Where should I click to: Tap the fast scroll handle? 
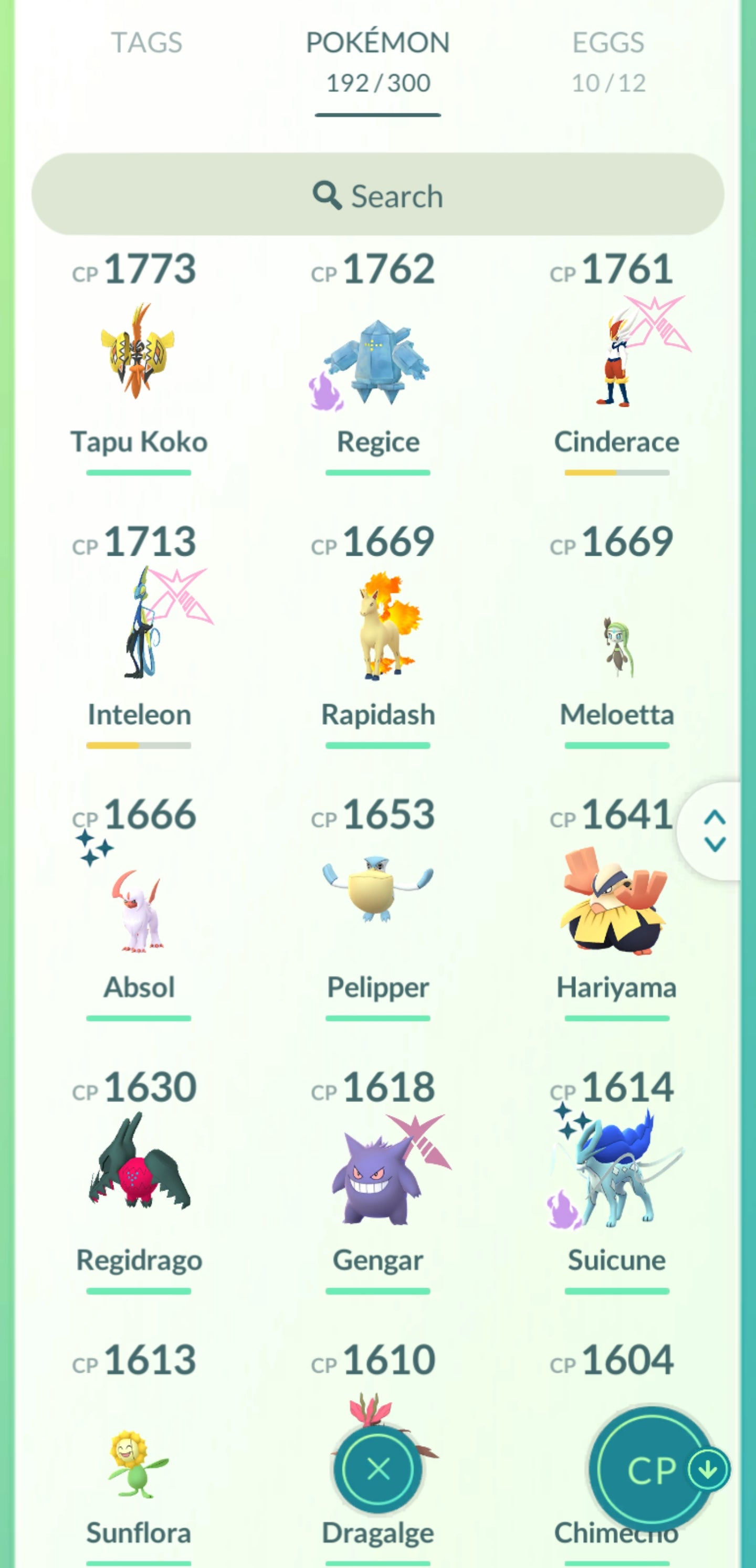point(714,831)
